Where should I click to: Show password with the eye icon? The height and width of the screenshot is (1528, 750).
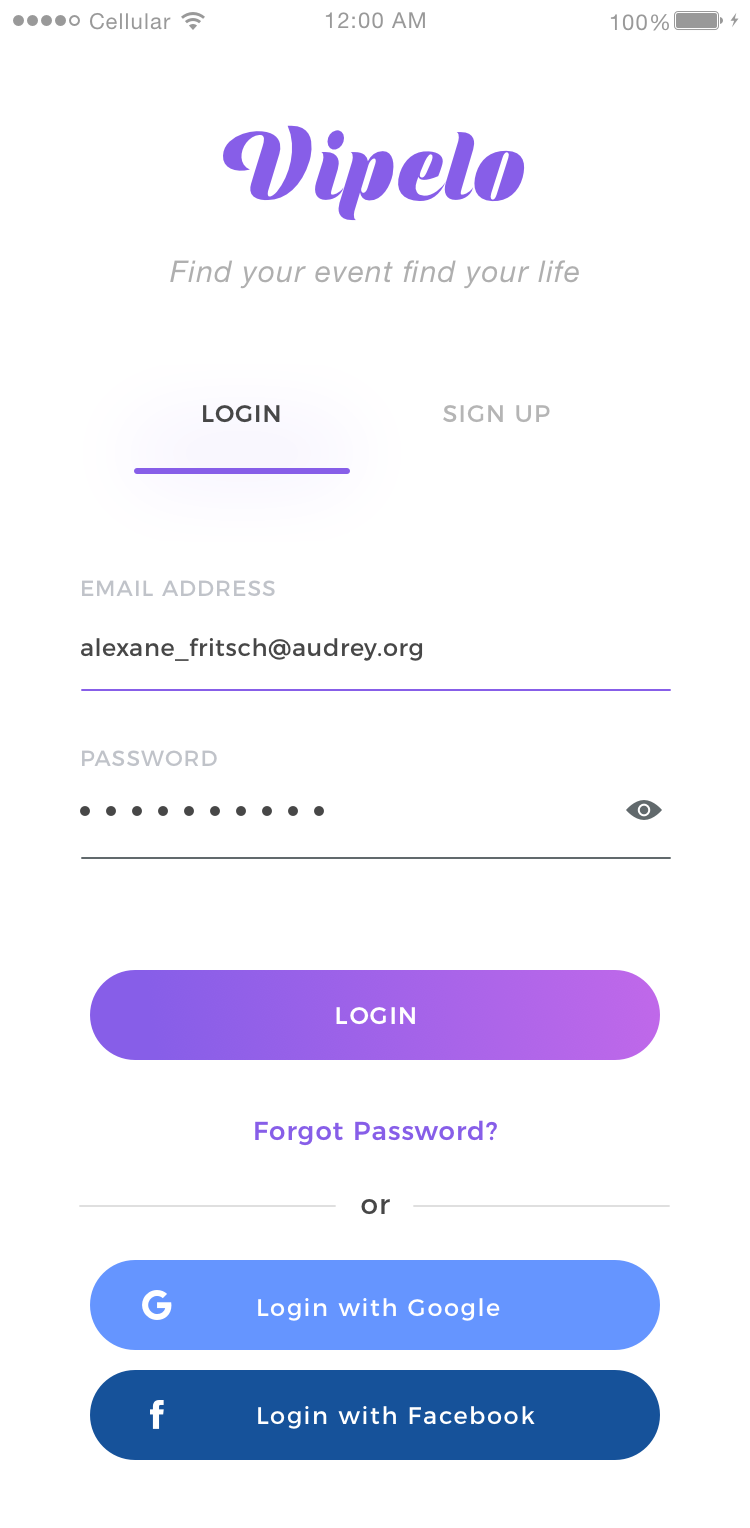click(x=644, y=810)
